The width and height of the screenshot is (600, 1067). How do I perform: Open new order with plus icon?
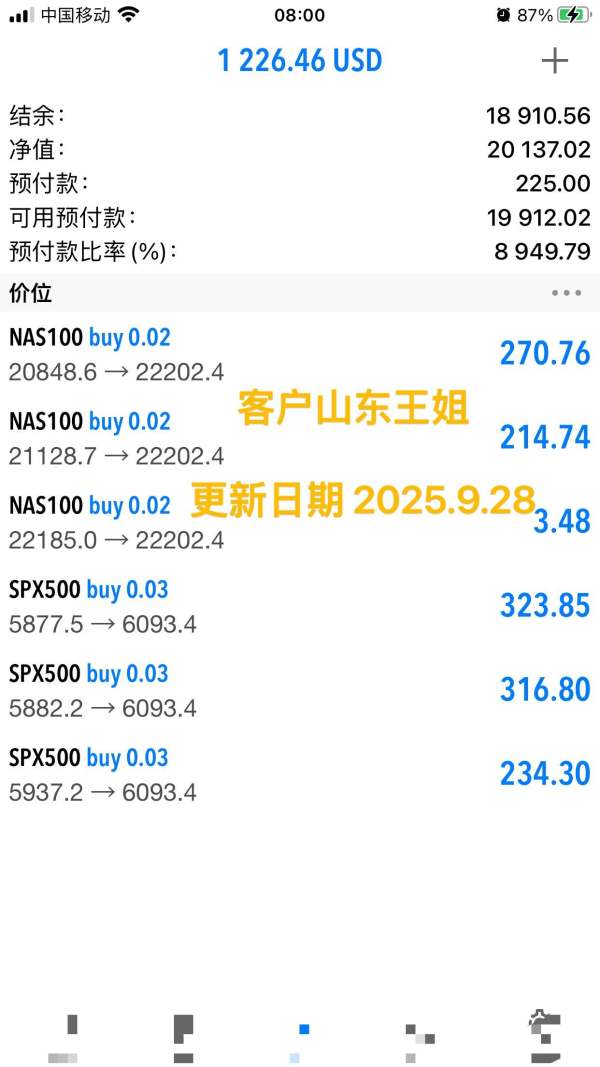pos(554,61)
